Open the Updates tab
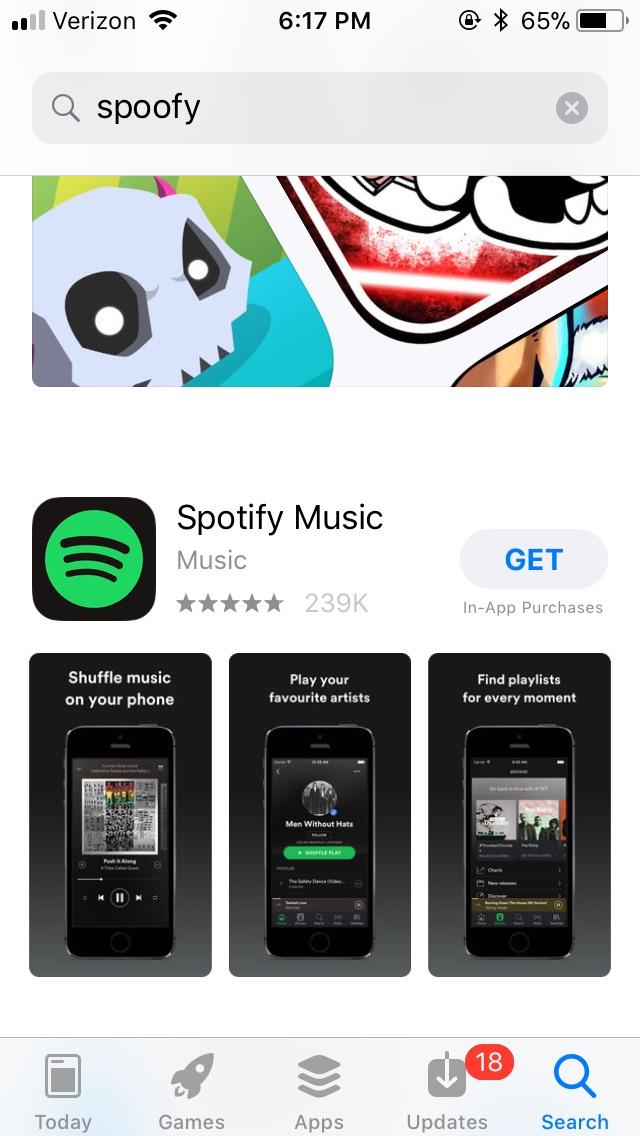The width and height of the screenshot is (640, 1136). coord(447,1092)
